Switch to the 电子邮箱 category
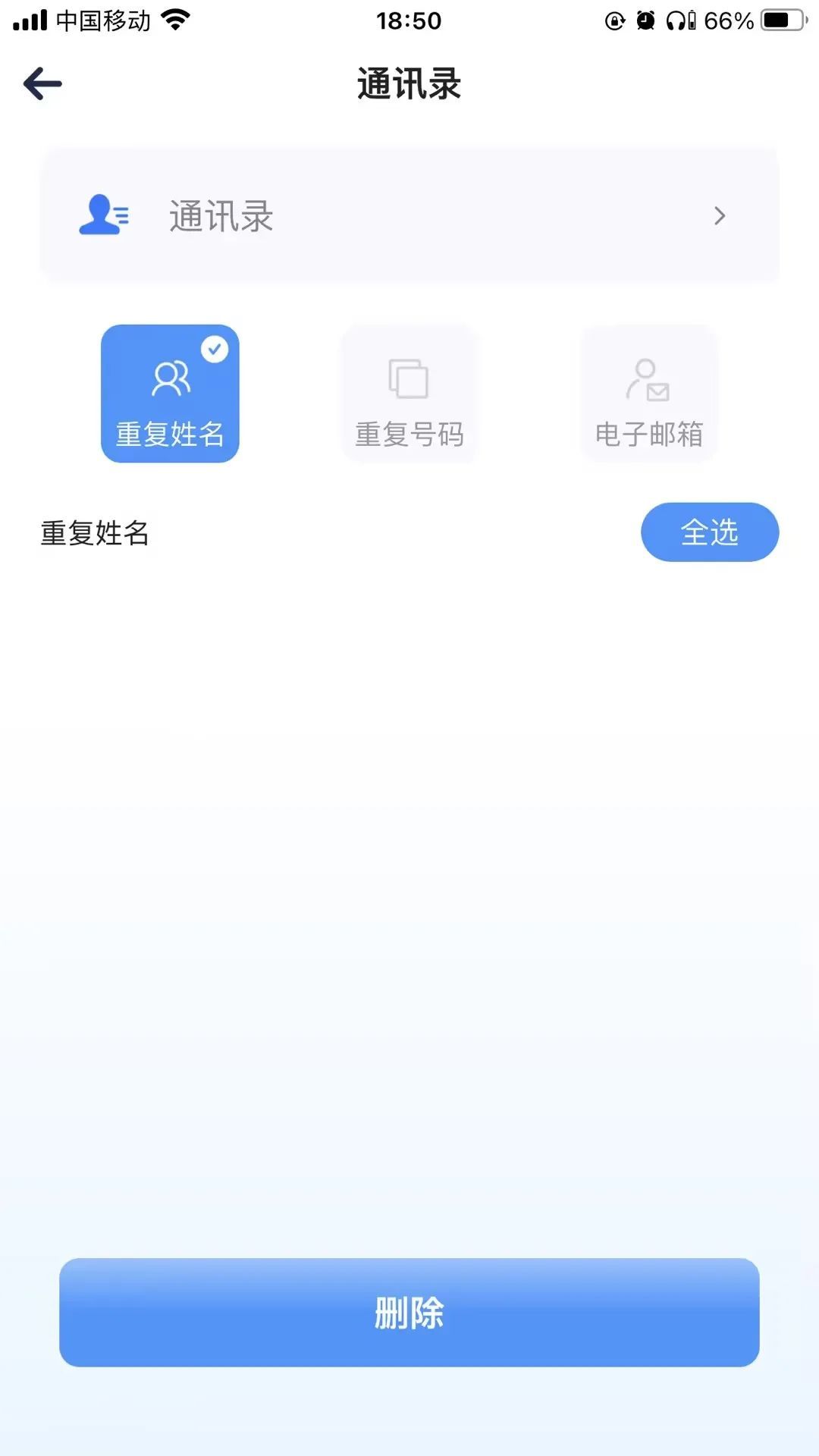Image resolution: width=819 pixels, height=1456 pixels. tap(649, 394)
